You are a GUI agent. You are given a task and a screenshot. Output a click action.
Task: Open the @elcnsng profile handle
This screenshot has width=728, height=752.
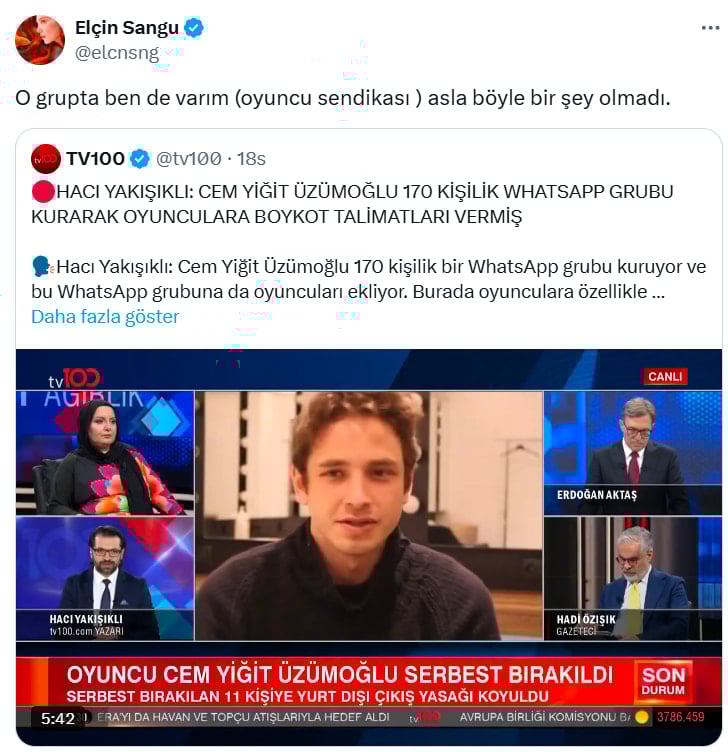[x=117, y=53]
